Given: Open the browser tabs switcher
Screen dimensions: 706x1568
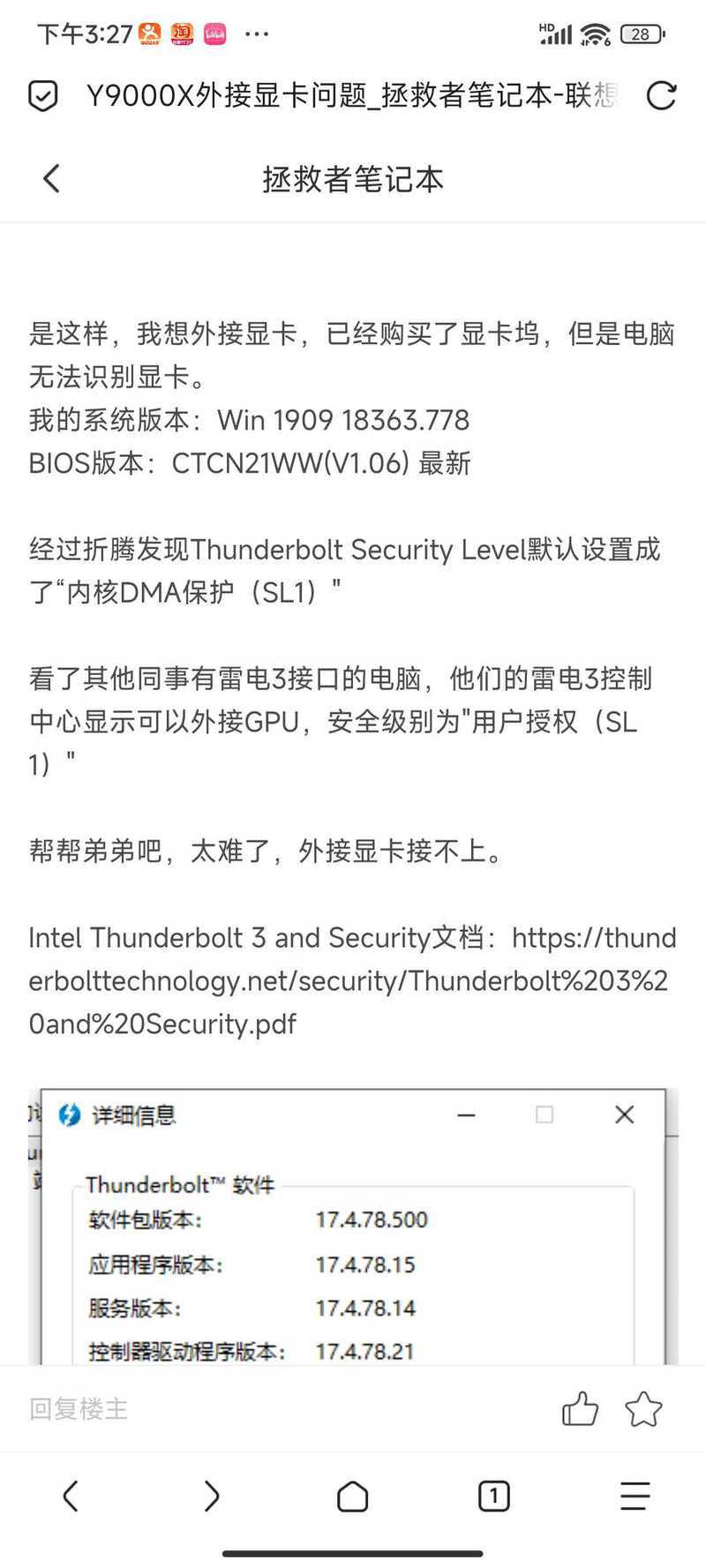Looking at the screenshot, I should tap(494, 1496).
